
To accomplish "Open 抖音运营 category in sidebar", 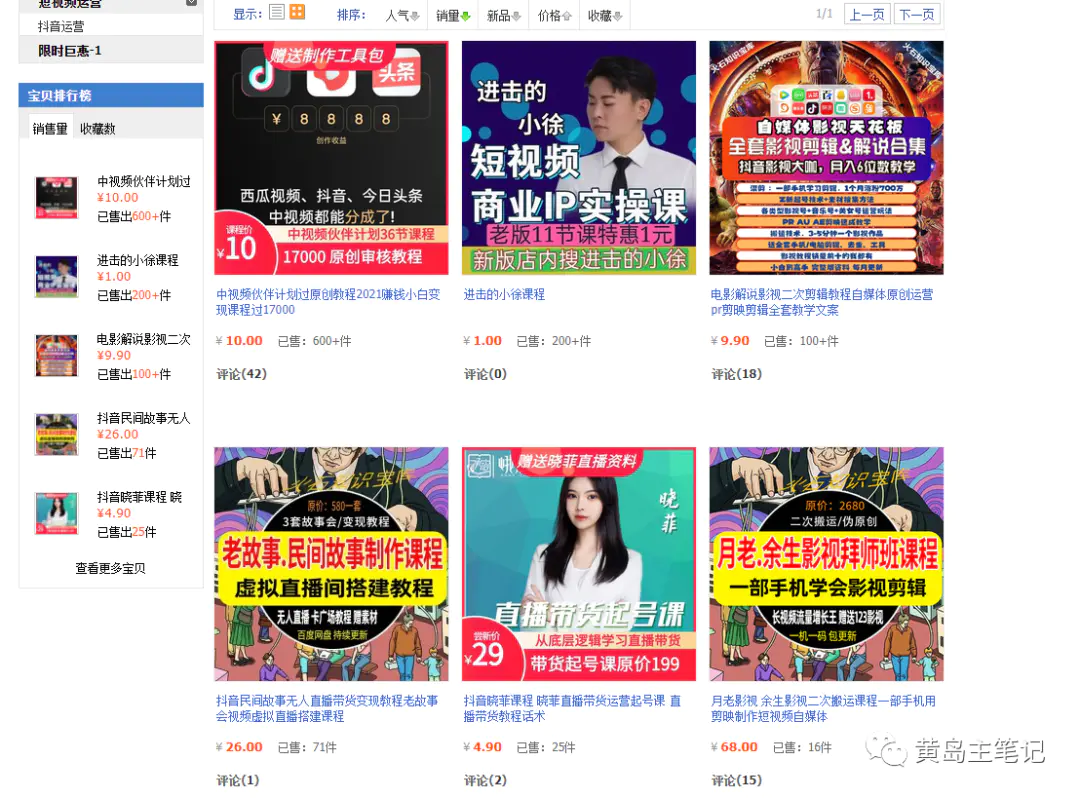I will click(x=61, y=27).
